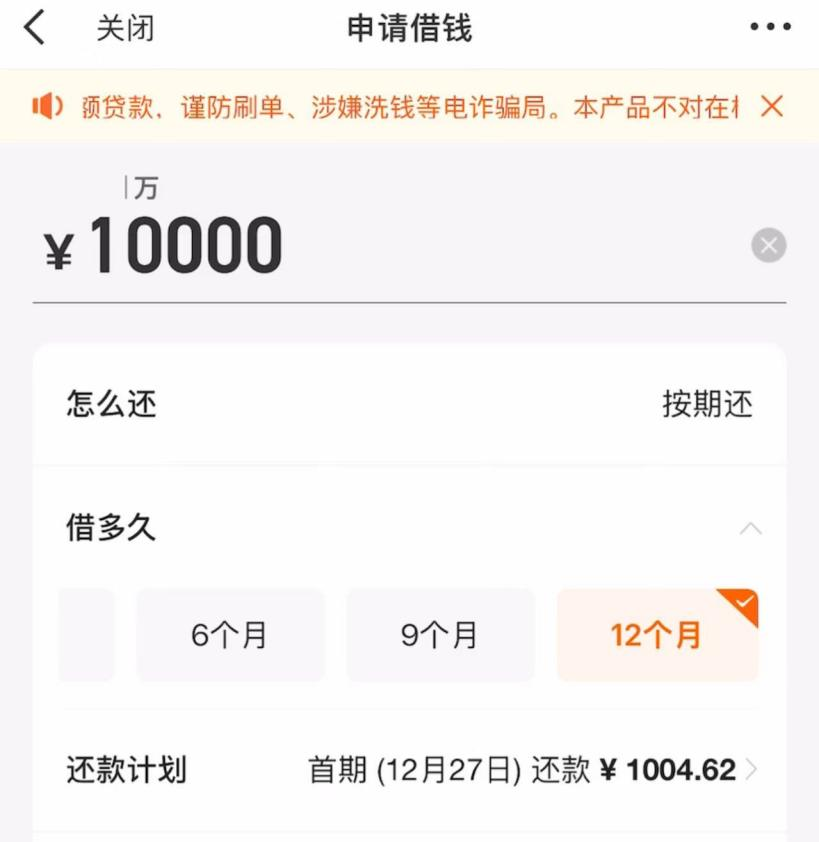Choose the 9个月 loan term
The height and width of the screenshot is (842, 819).
pos(440,635)
